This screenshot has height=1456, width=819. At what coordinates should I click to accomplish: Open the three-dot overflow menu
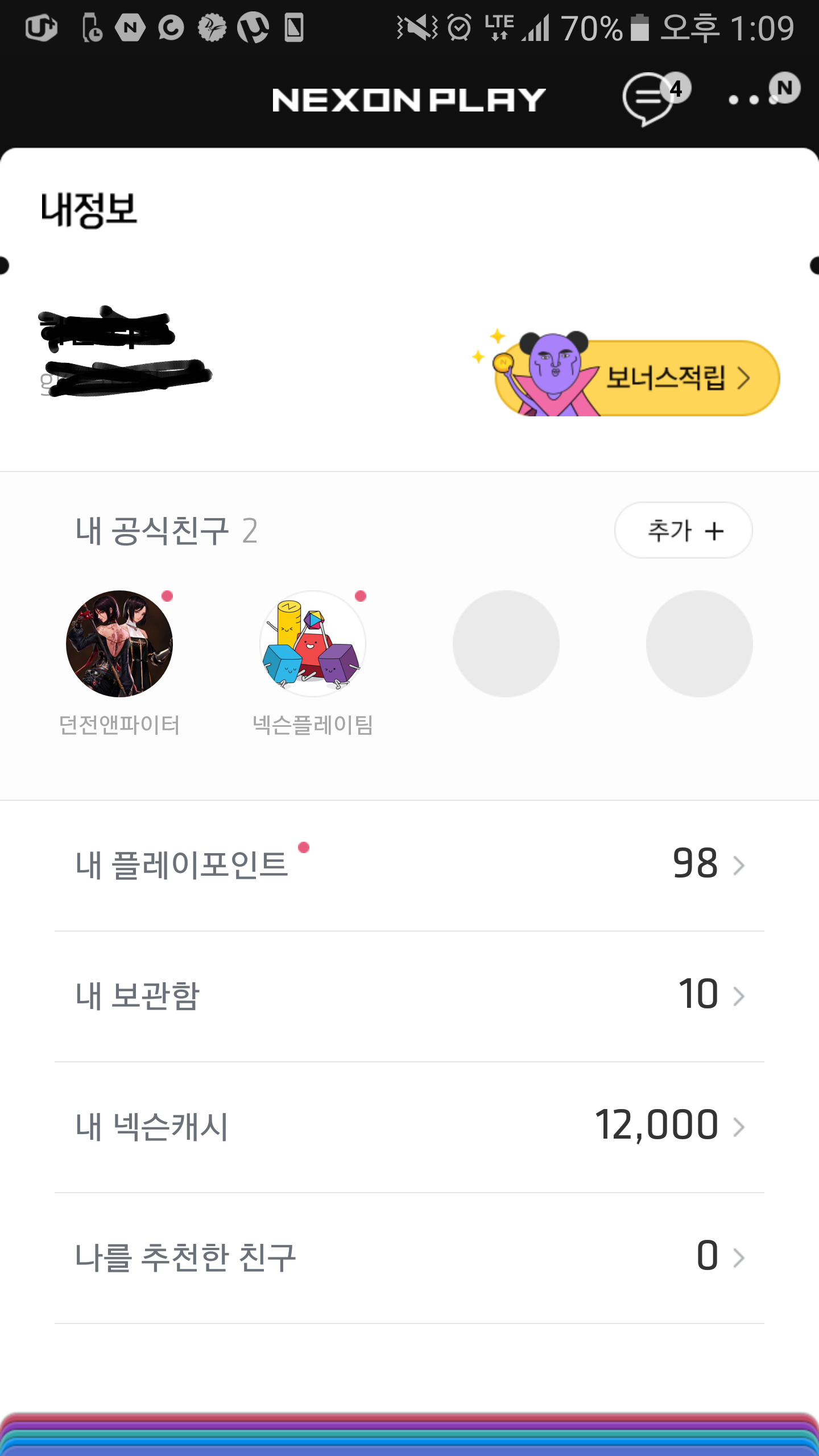coord(754,100)
